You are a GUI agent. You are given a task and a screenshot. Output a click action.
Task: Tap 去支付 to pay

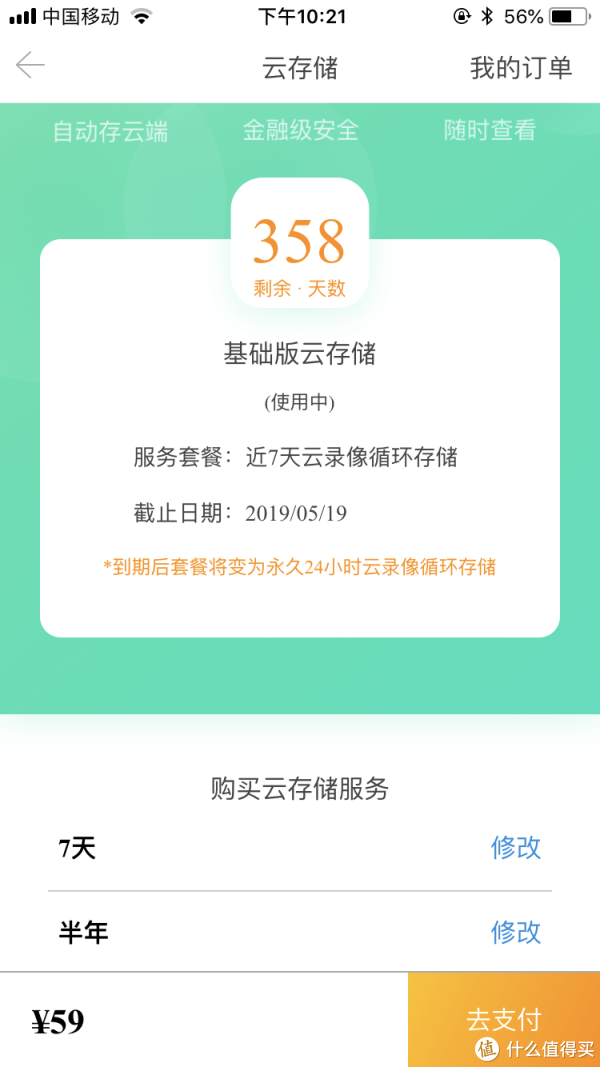[x=503, y=1019]
